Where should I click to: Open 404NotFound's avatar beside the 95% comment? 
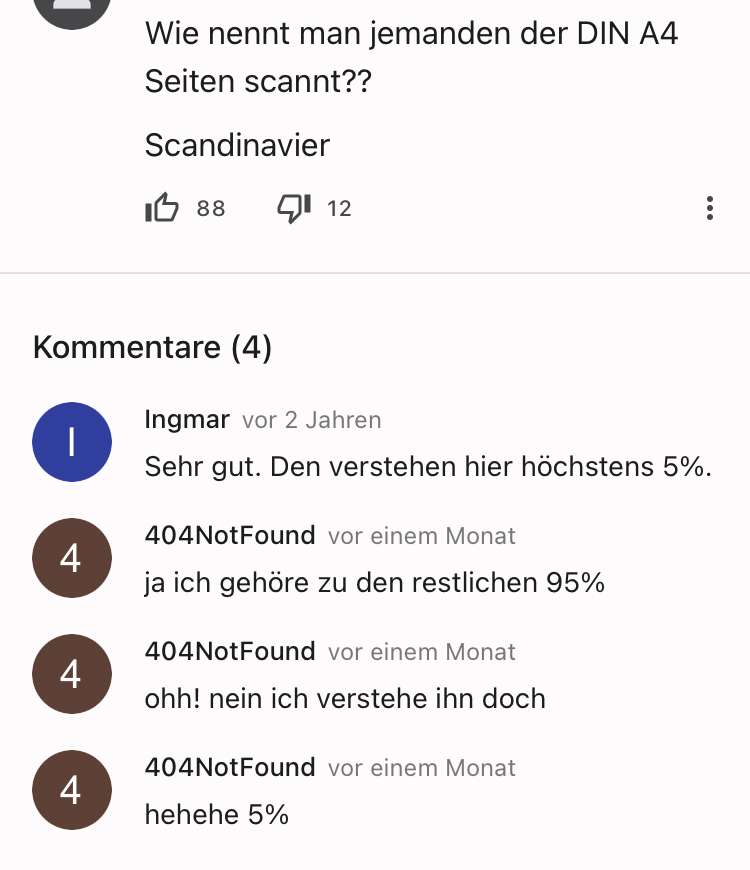coord(71,558)
